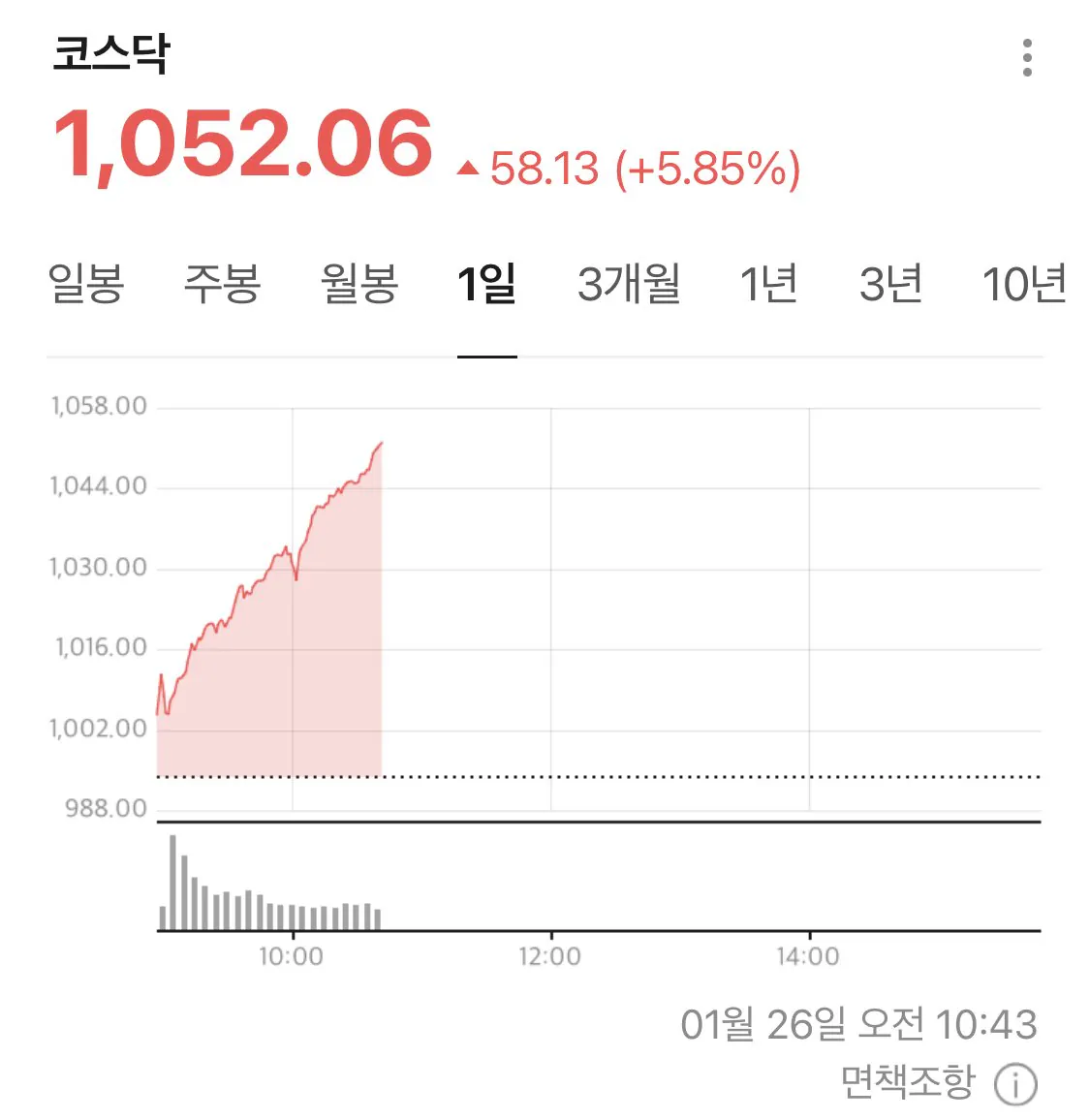Change chart period to 3년
1090x1120 pixels.
pyautogui.click(x=889, y=285)
